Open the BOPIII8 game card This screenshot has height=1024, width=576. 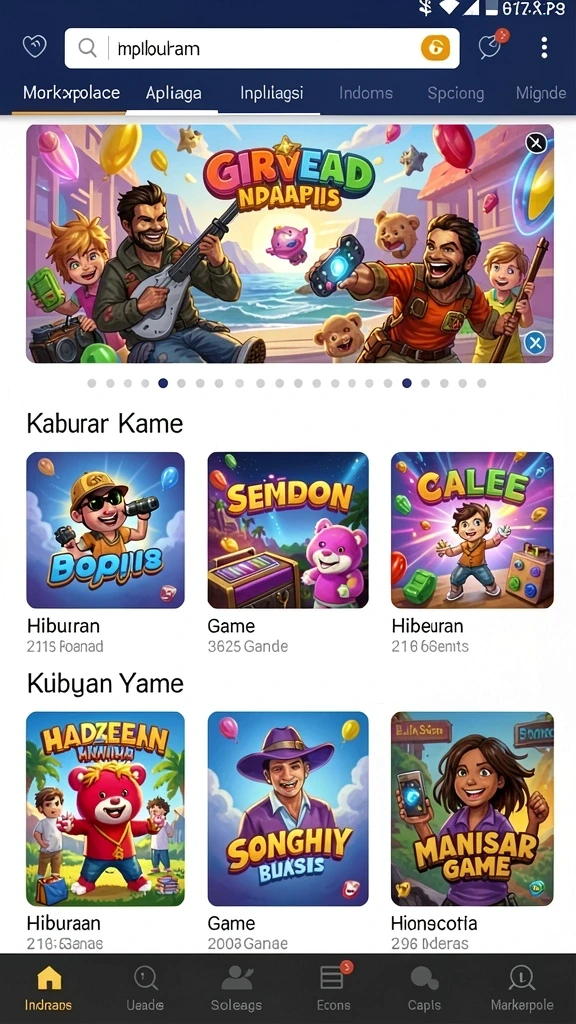[105, 530]
